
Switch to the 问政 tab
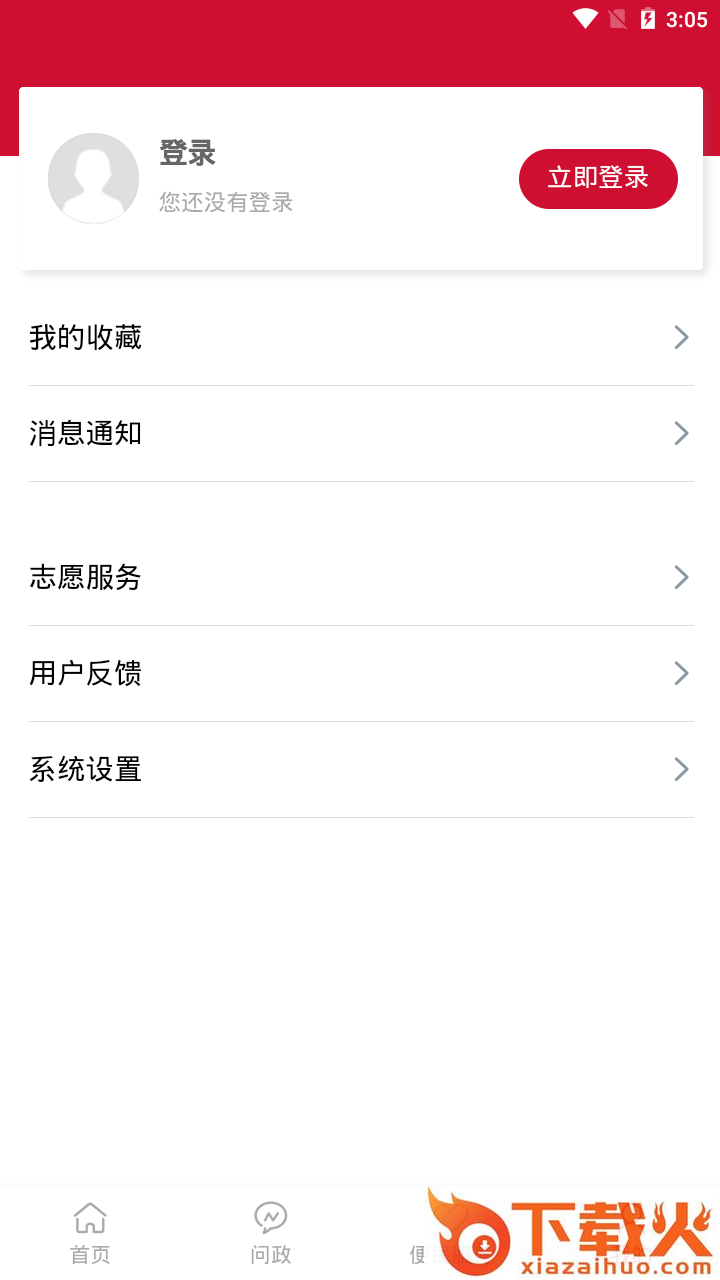click(270, 1233)
